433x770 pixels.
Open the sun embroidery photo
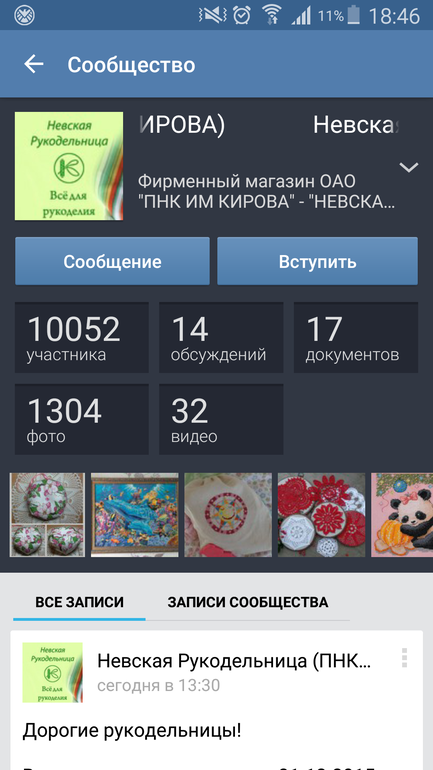(228, 515)
